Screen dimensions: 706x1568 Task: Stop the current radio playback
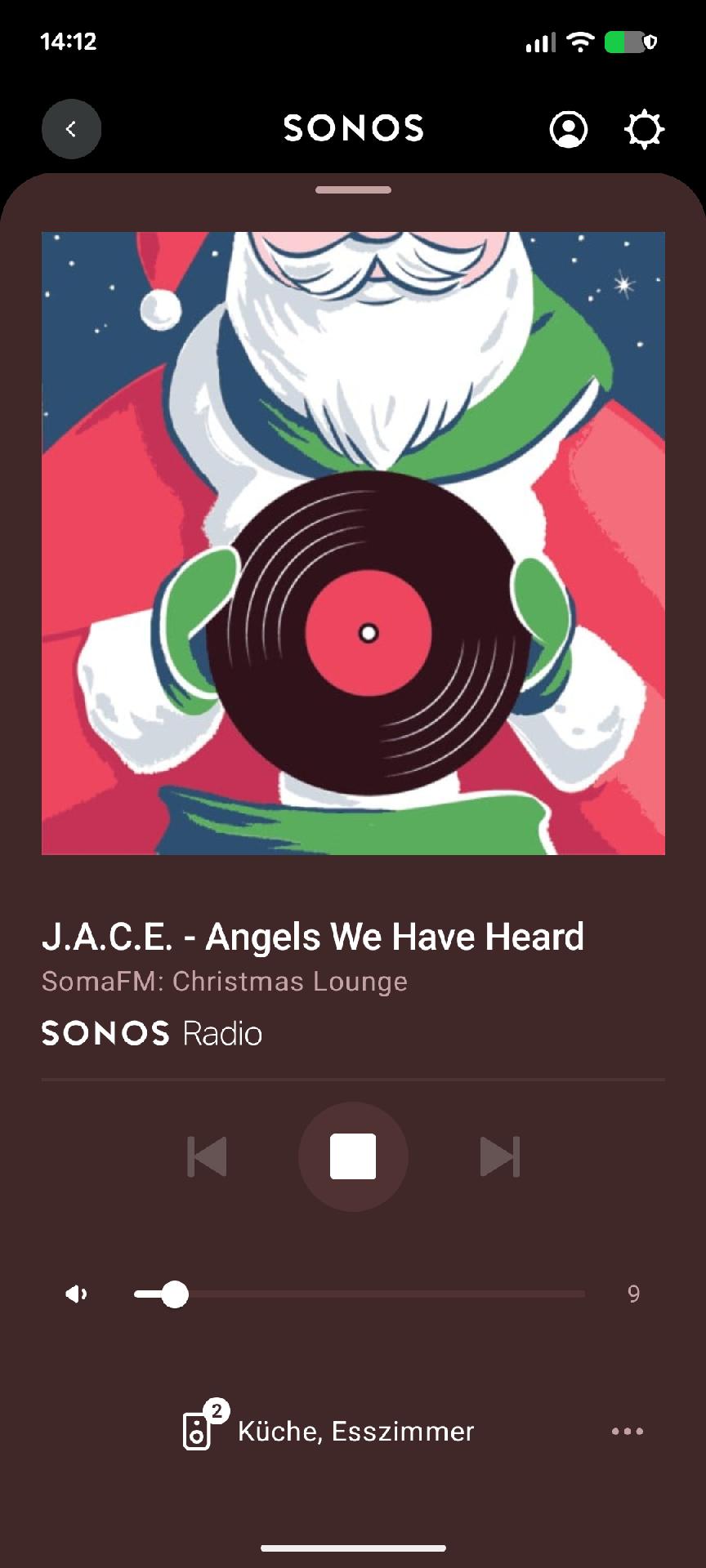[x=353, y=1156]
